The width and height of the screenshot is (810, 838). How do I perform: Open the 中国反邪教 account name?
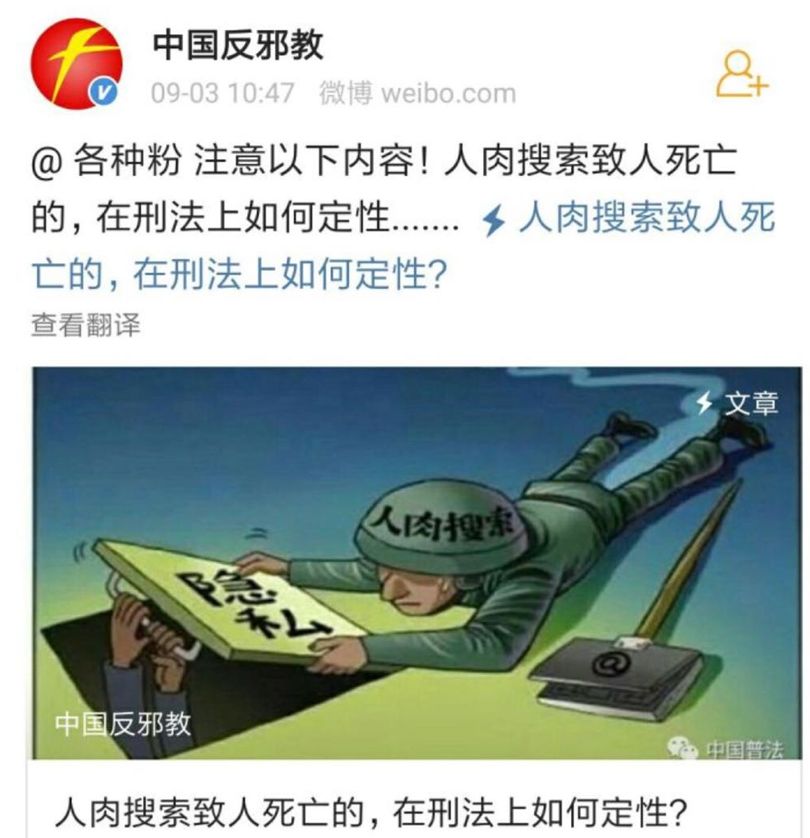[237, 45]
